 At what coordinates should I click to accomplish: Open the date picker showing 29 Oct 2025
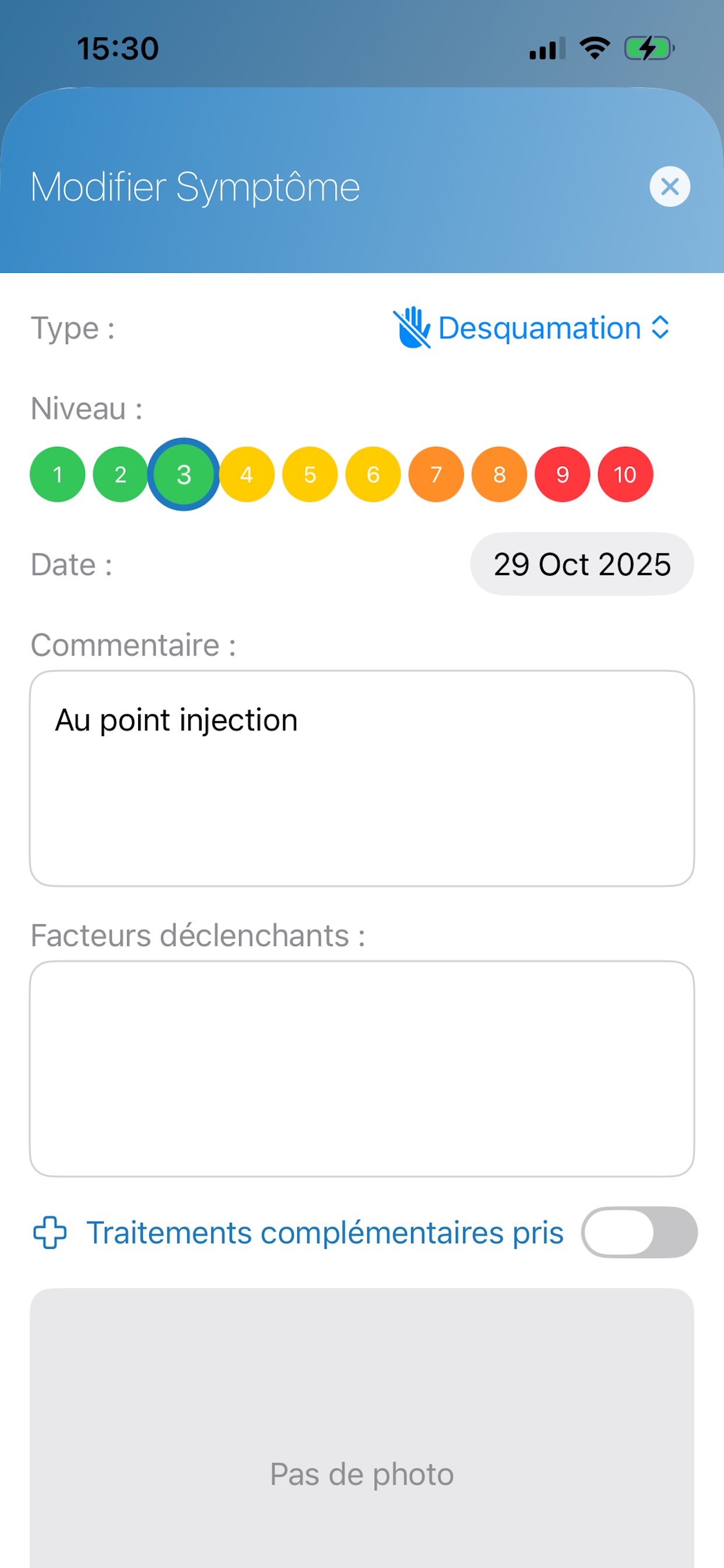pos(581,563)
